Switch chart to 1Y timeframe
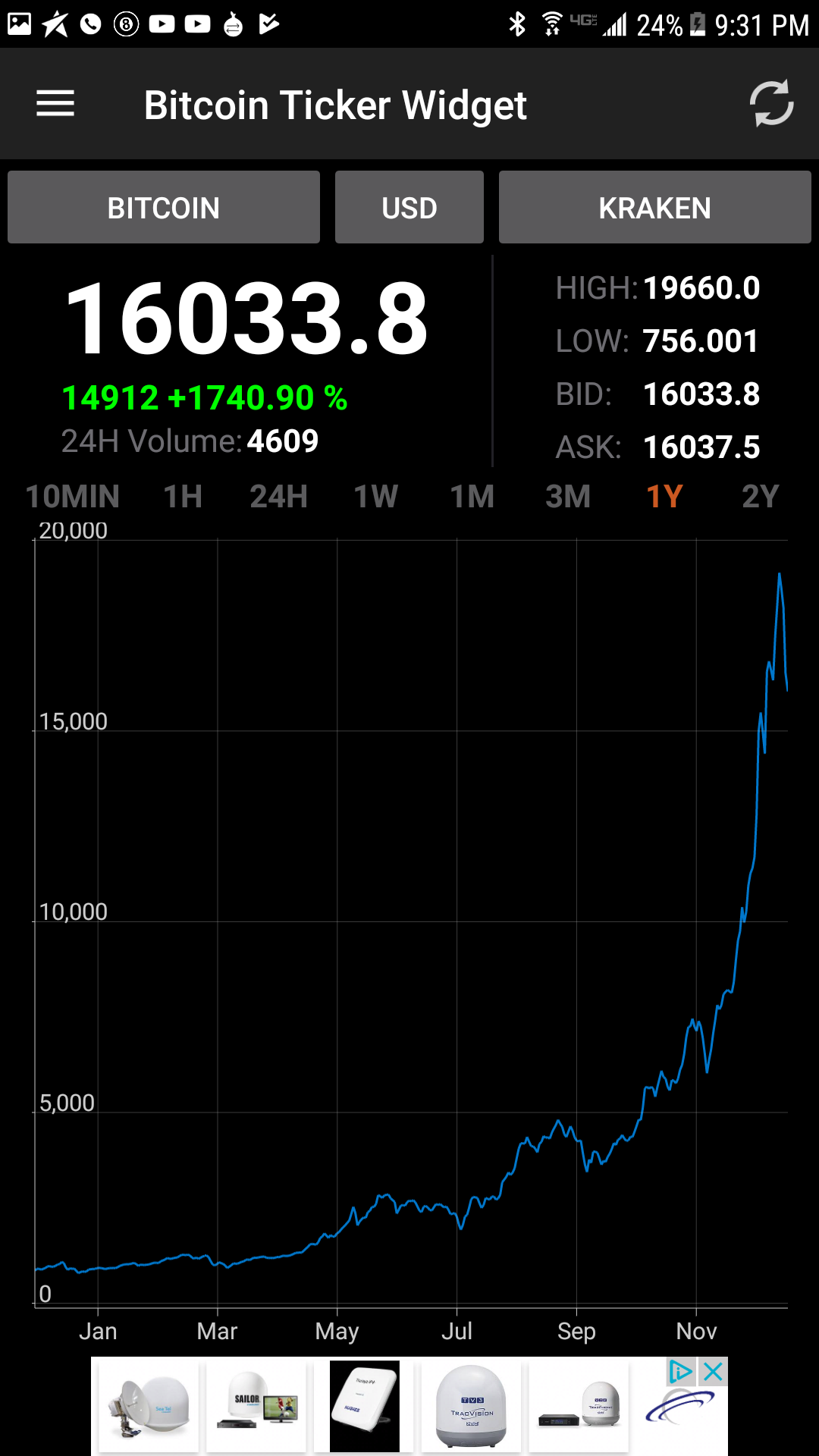 coord(664,497)
